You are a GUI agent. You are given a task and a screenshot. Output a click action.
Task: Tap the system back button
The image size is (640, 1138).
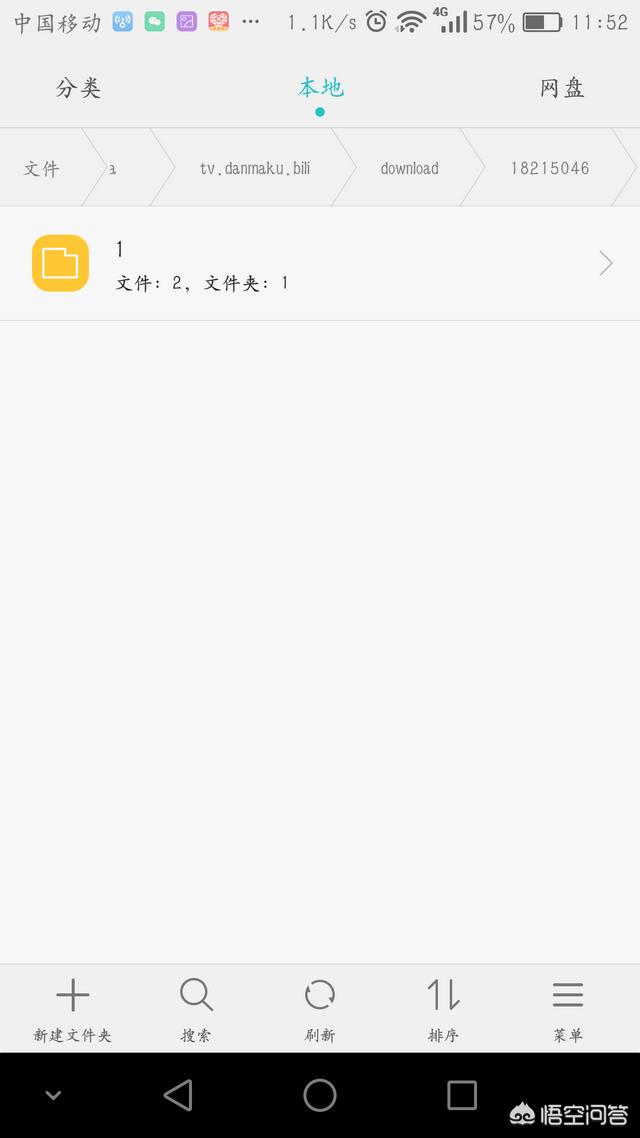click(178, 1095)
